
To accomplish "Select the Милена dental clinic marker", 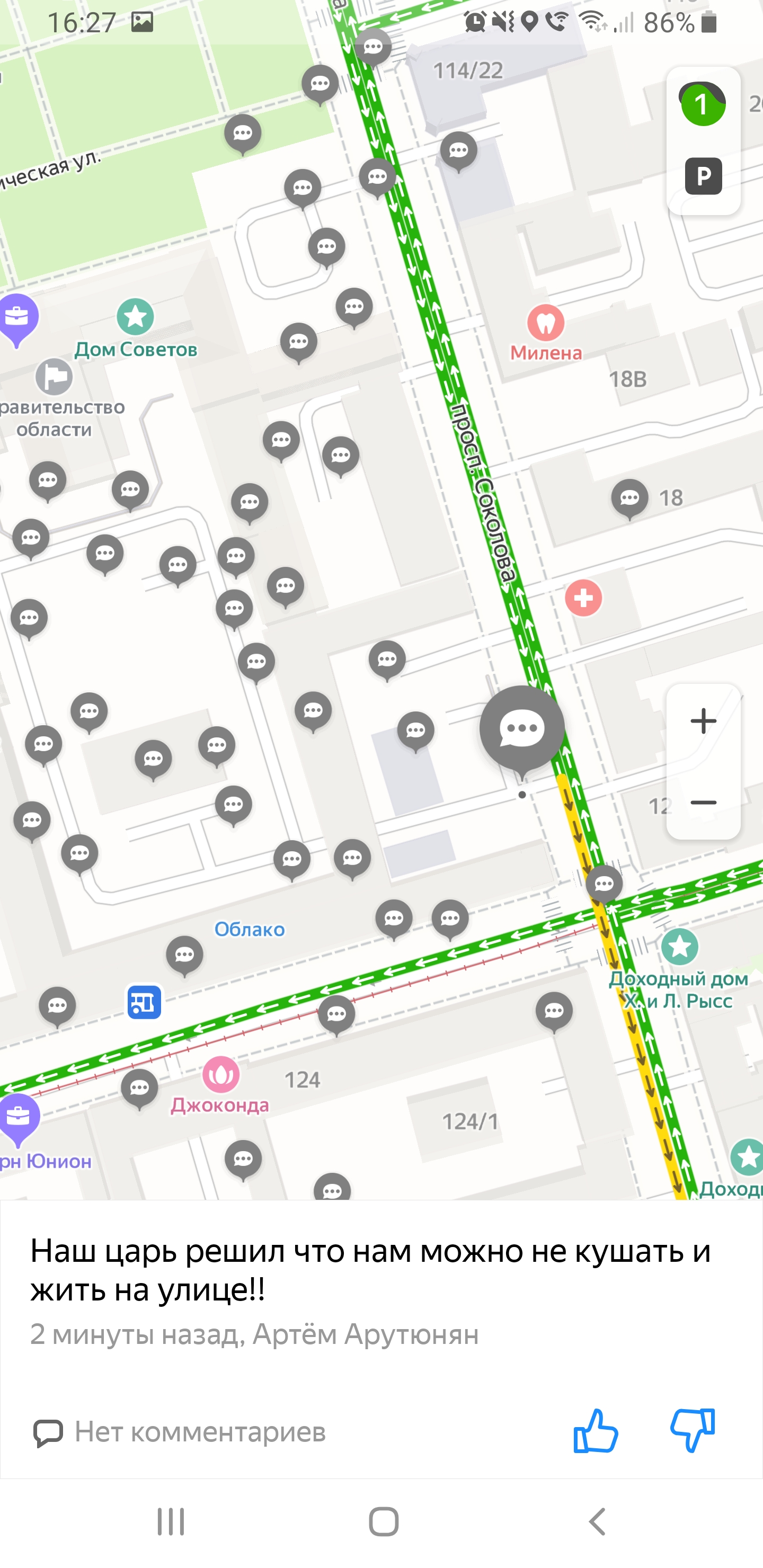I will click(x=546, y=323).
